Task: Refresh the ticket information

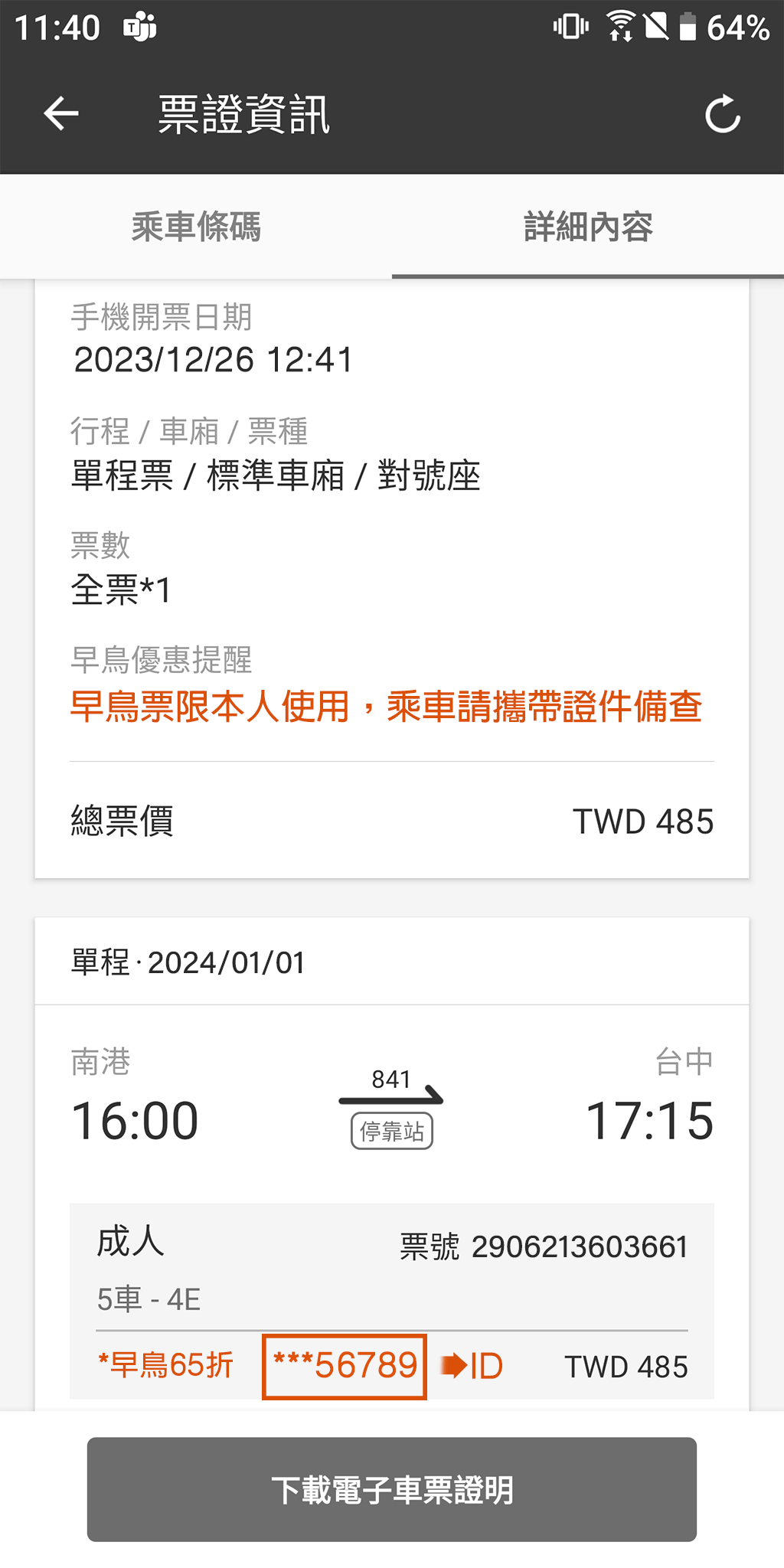Action: coord(722,115)
